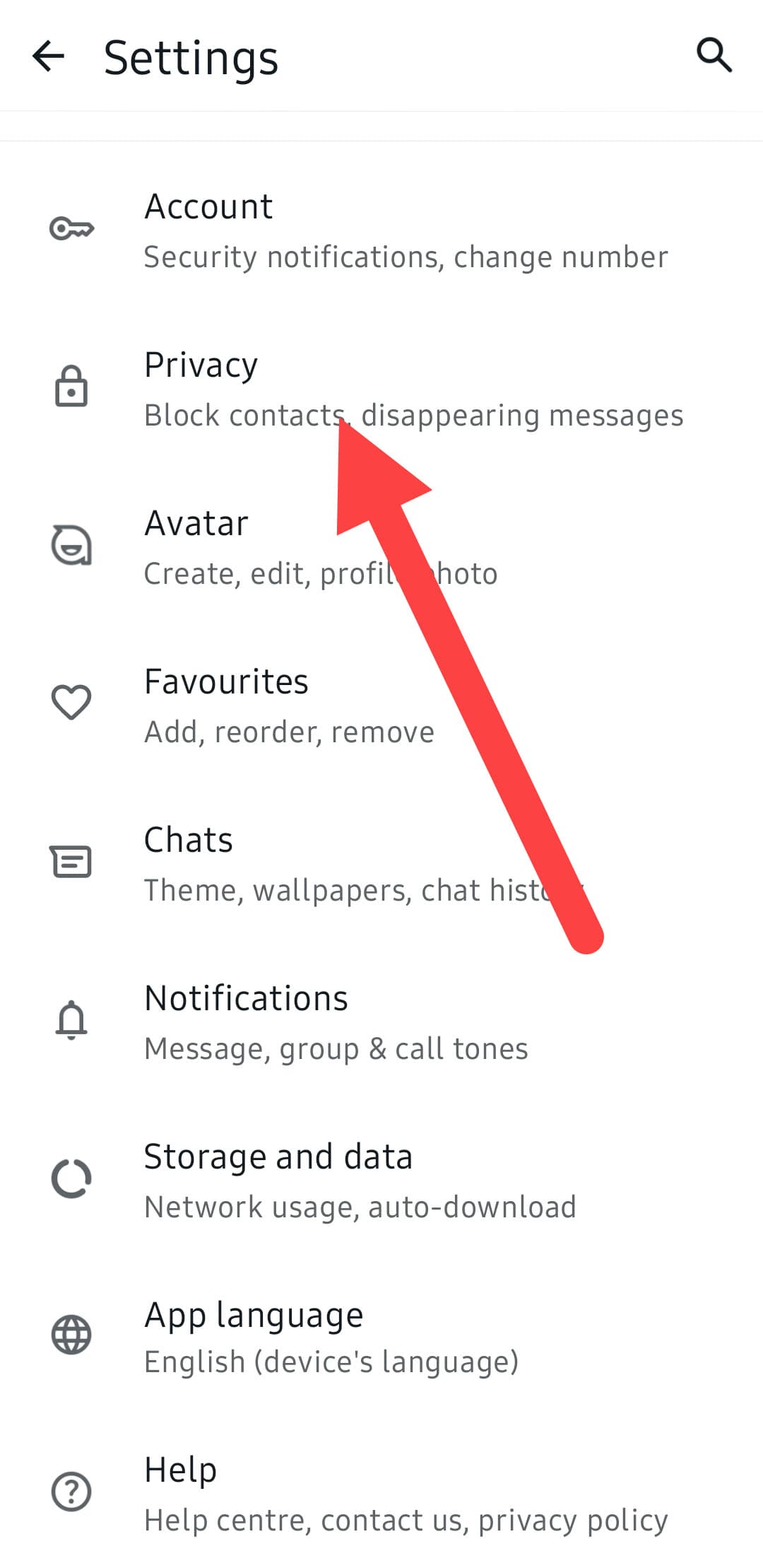Select the padlock icon beside Privacy

click(x=71, y=387)
